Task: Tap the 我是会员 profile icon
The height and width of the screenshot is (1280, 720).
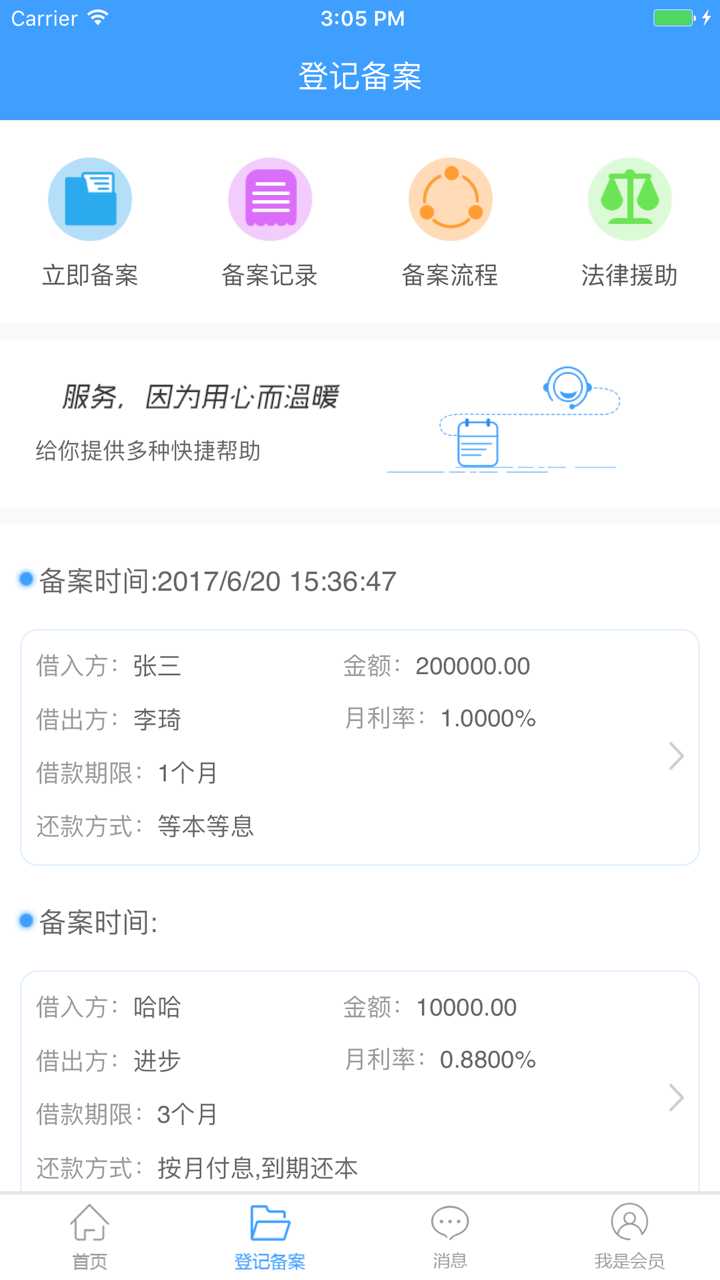Action: [630, 1222]
